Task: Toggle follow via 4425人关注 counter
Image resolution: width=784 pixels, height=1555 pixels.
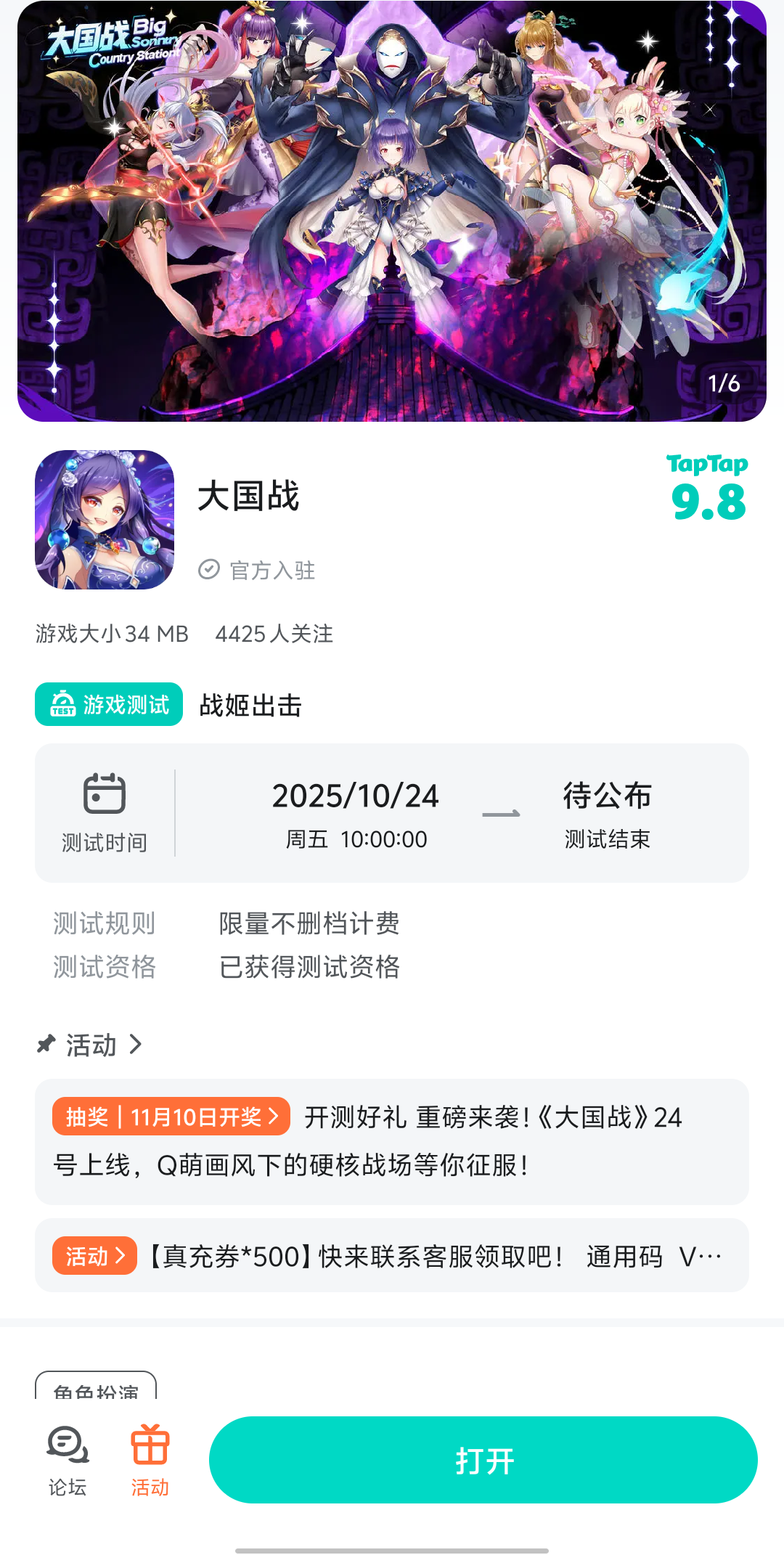Action: pos(274,634)
